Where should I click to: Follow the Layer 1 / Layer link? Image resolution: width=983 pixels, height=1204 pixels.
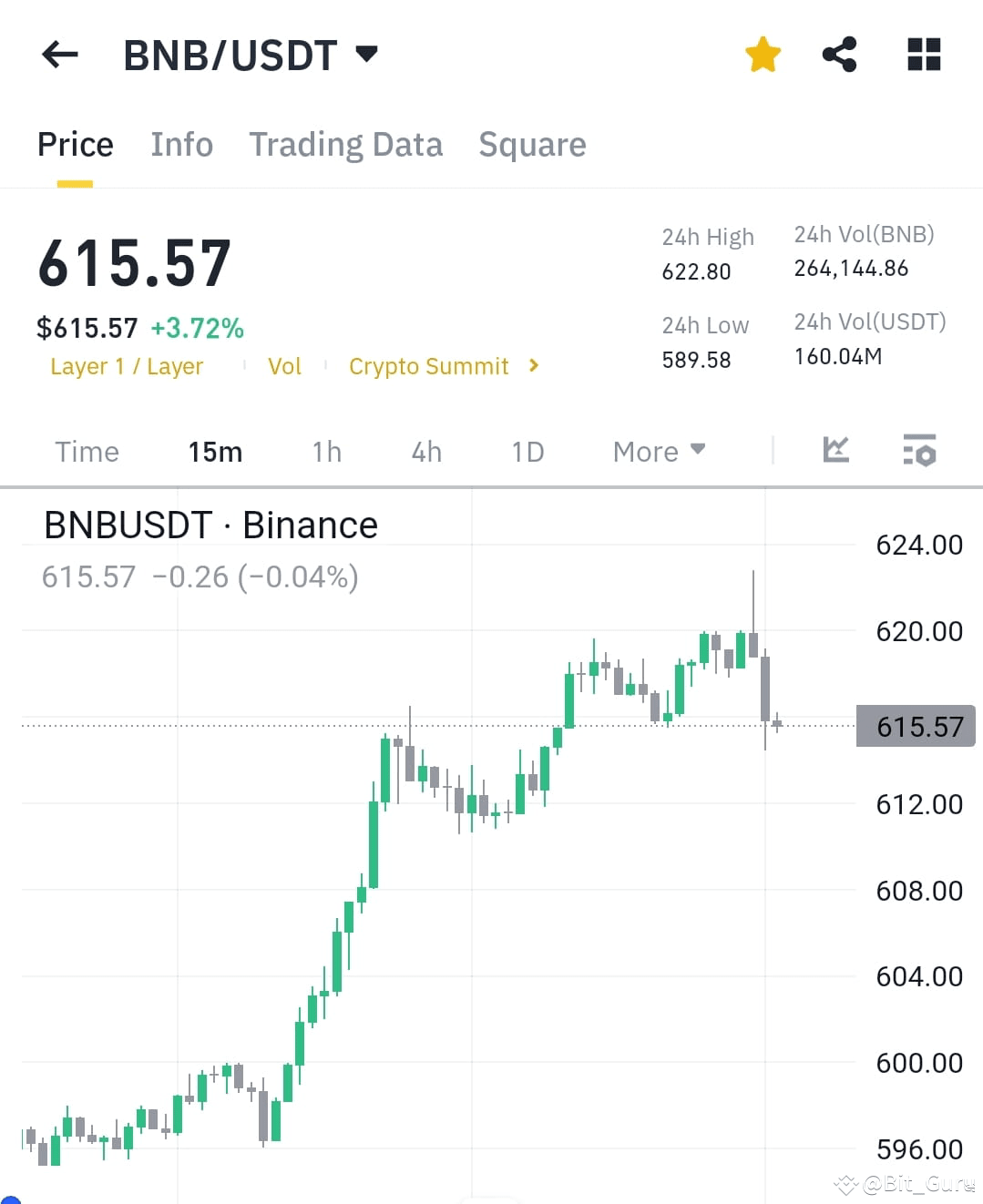pyautogui.click(x=127, y=366)
